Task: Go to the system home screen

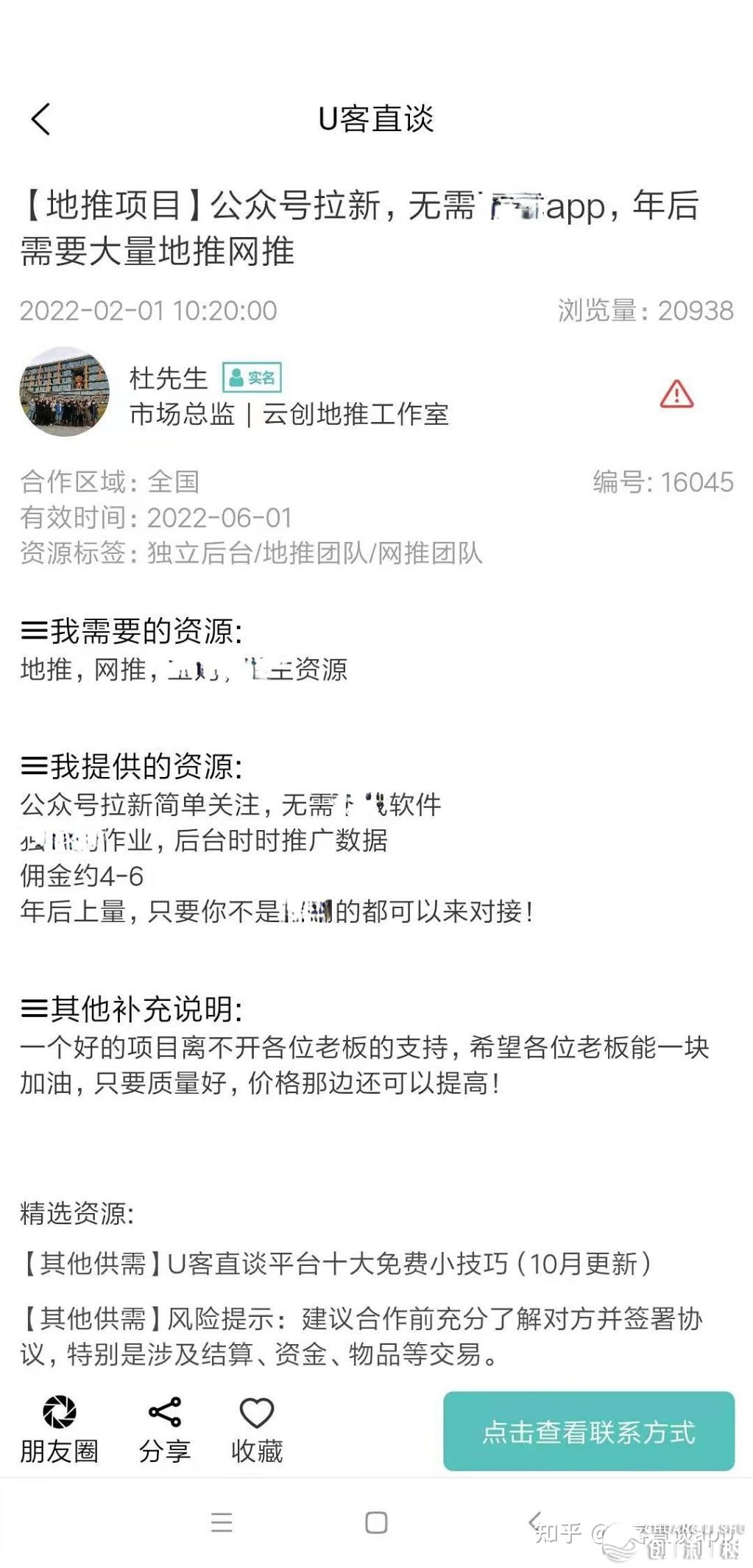Action: pos(376,1522)
